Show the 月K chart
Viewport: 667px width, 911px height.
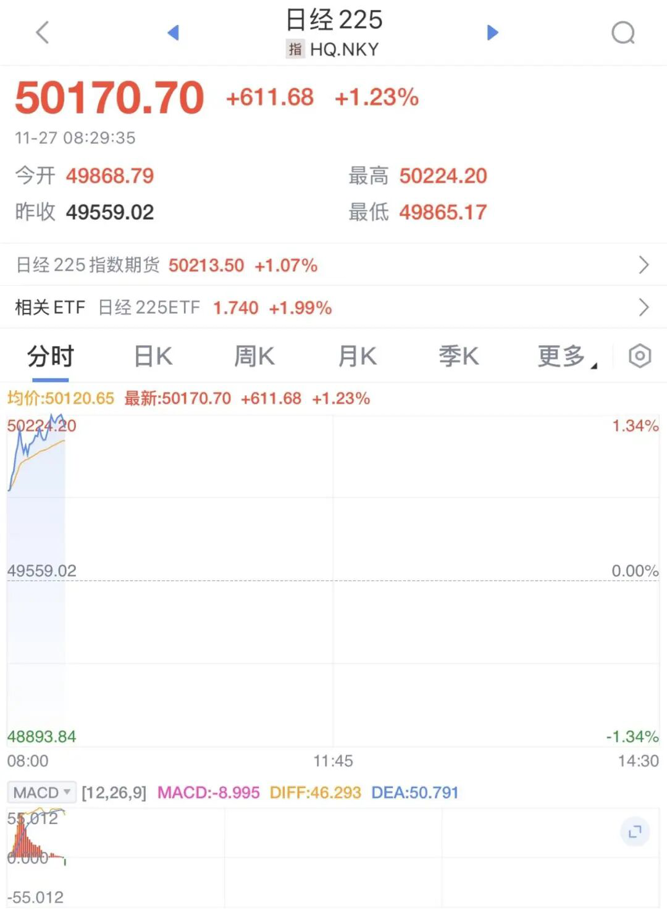click(356, 356)
